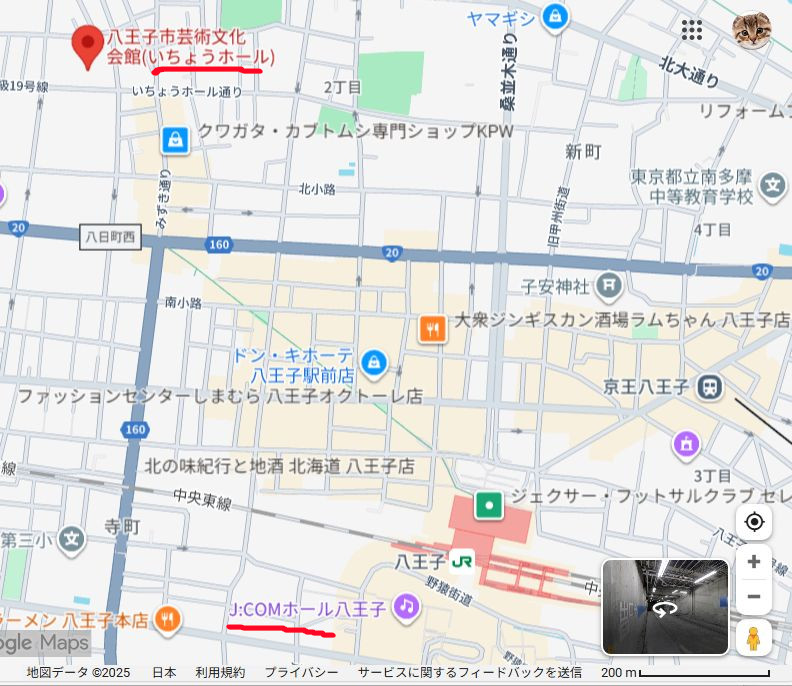Viewport: 792px width, 686px height.
Task: Send feedback via サービスに関するフィードバックを送信
Action: [x=470, y=673]
